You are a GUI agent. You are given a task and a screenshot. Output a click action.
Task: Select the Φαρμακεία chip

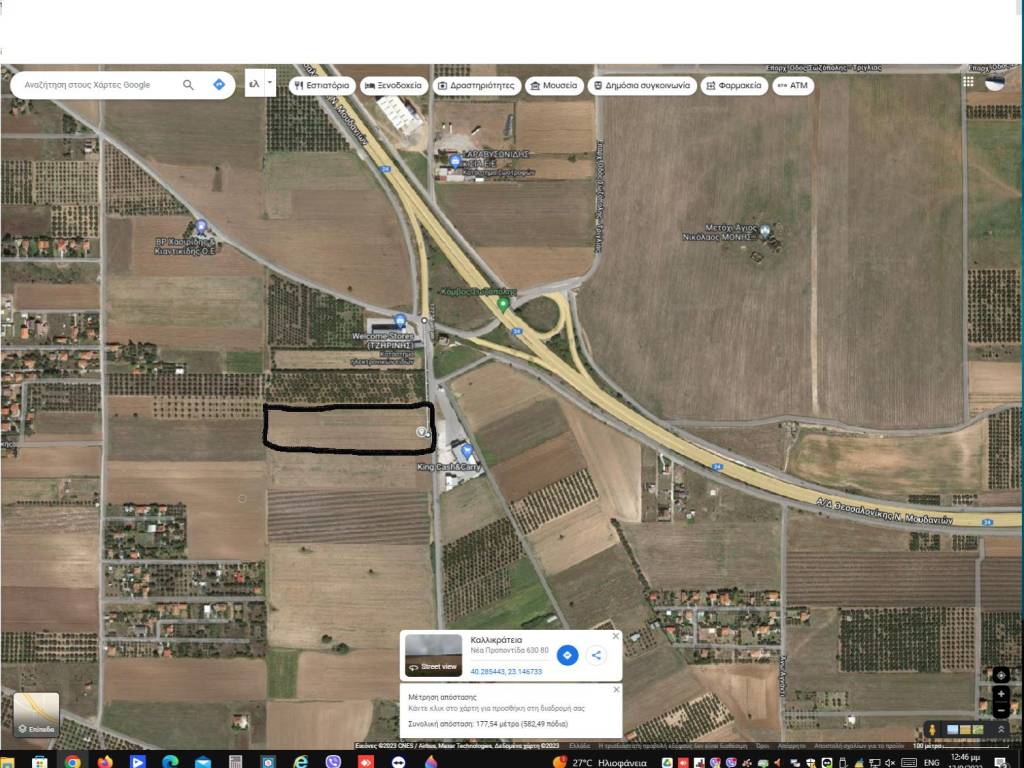click(x=734, y=86)
